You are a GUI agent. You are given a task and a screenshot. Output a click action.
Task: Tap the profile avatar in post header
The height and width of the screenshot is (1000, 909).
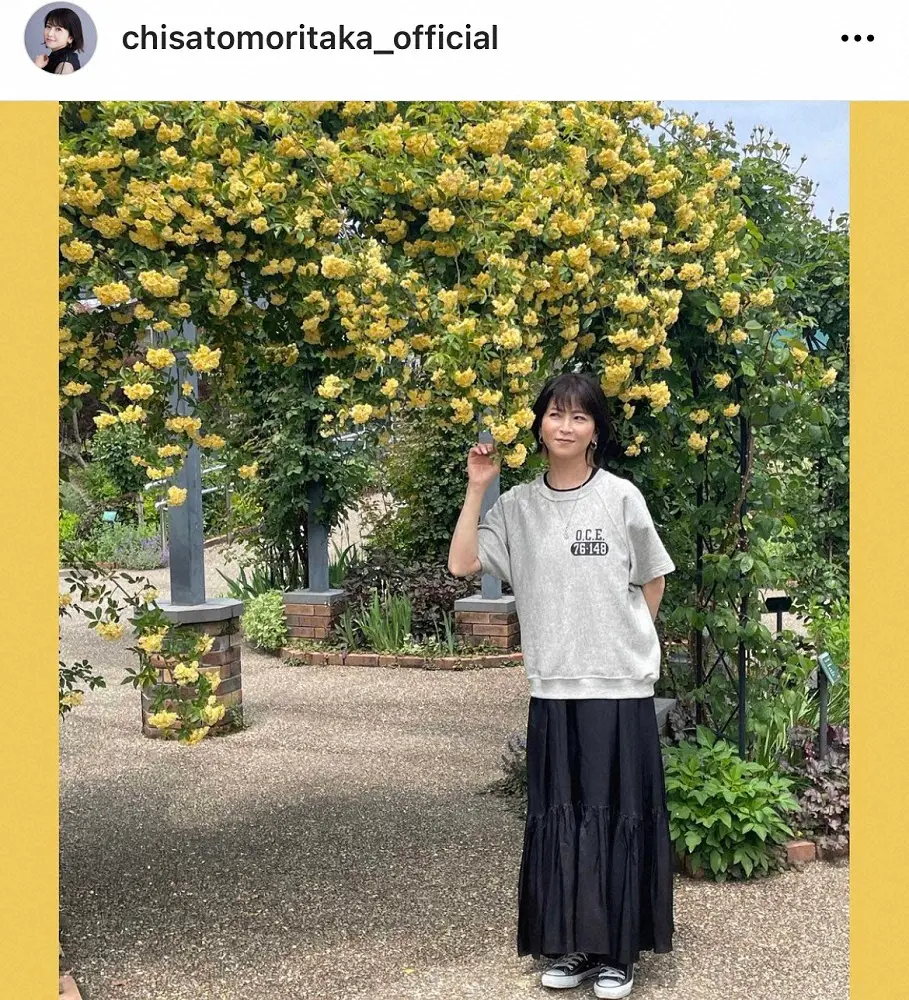coord(61,39)
